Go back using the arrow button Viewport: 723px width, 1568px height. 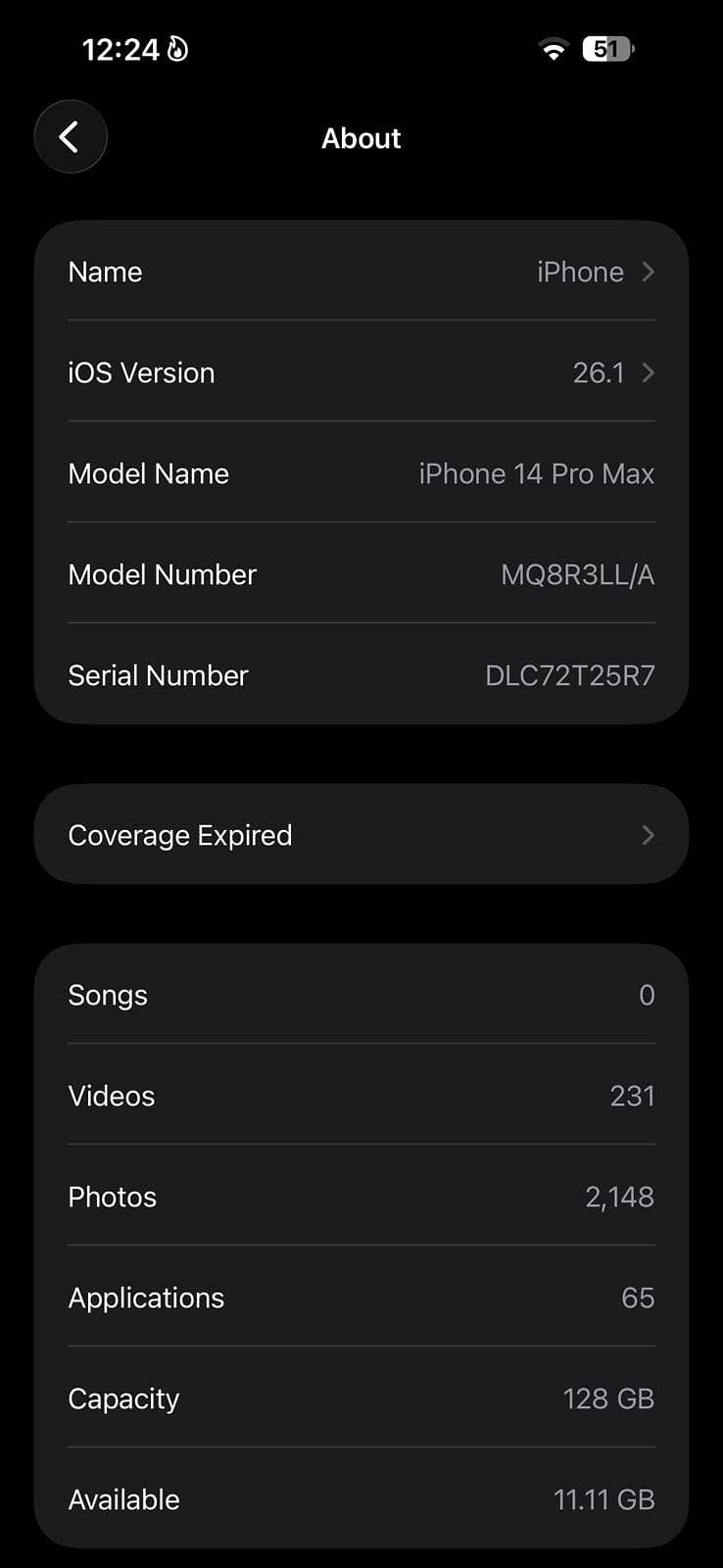[x=70, y=137]
